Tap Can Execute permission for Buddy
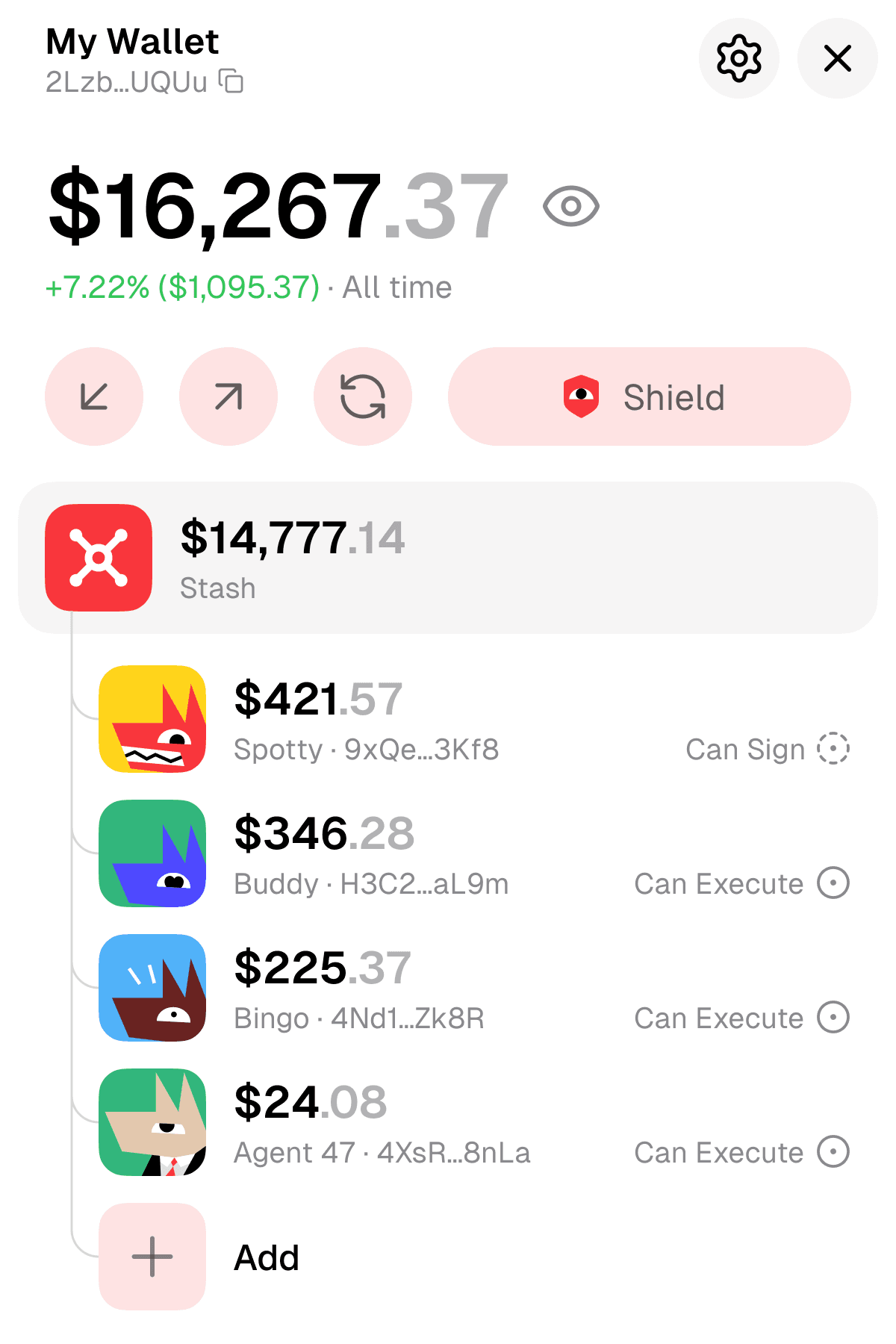This screenshot has width=896, height=1344. click(741, 883)
